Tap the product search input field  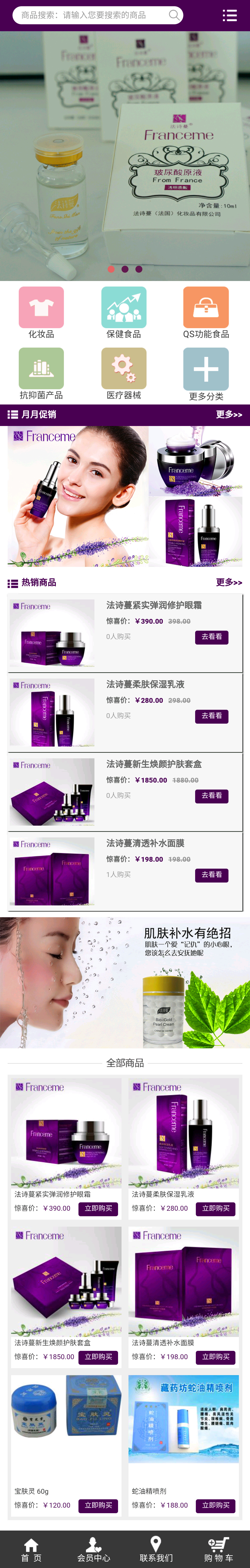(91, 15)
